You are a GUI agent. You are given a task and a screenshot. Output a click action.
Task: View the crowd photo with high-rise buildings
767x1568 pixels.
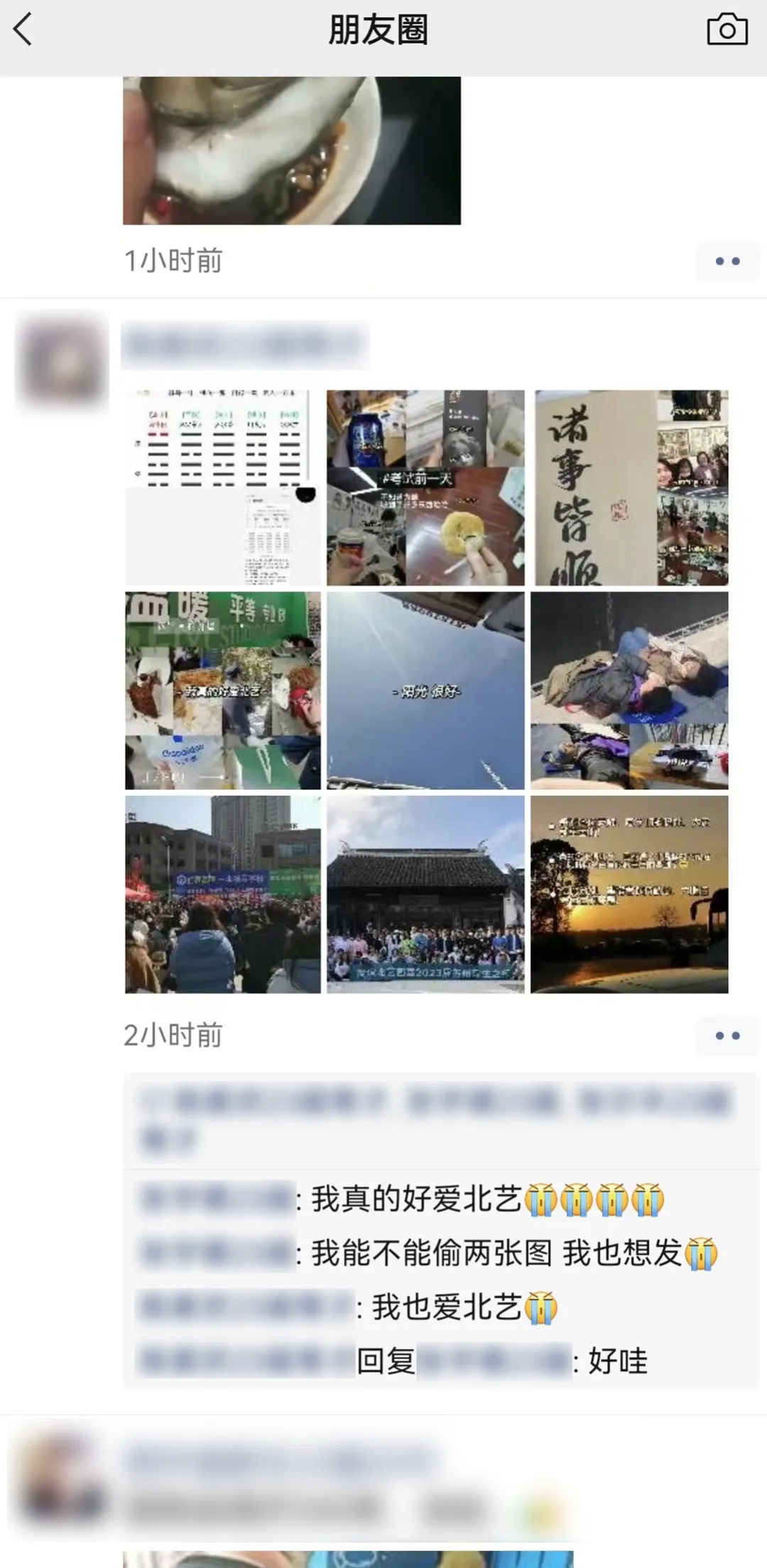click(x=223, y=894)
